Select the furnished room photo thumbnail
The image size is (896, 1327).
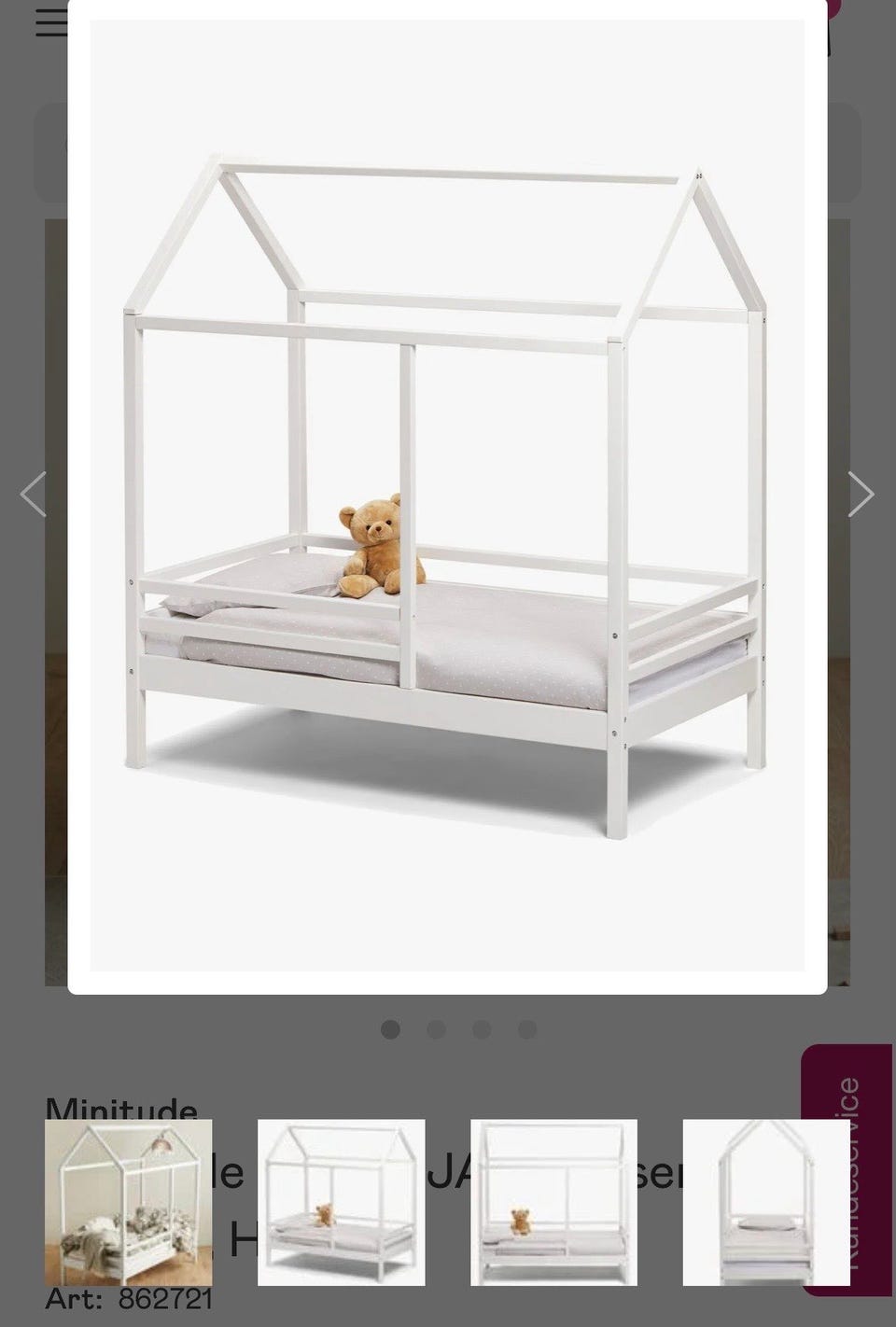(128, 1202)
